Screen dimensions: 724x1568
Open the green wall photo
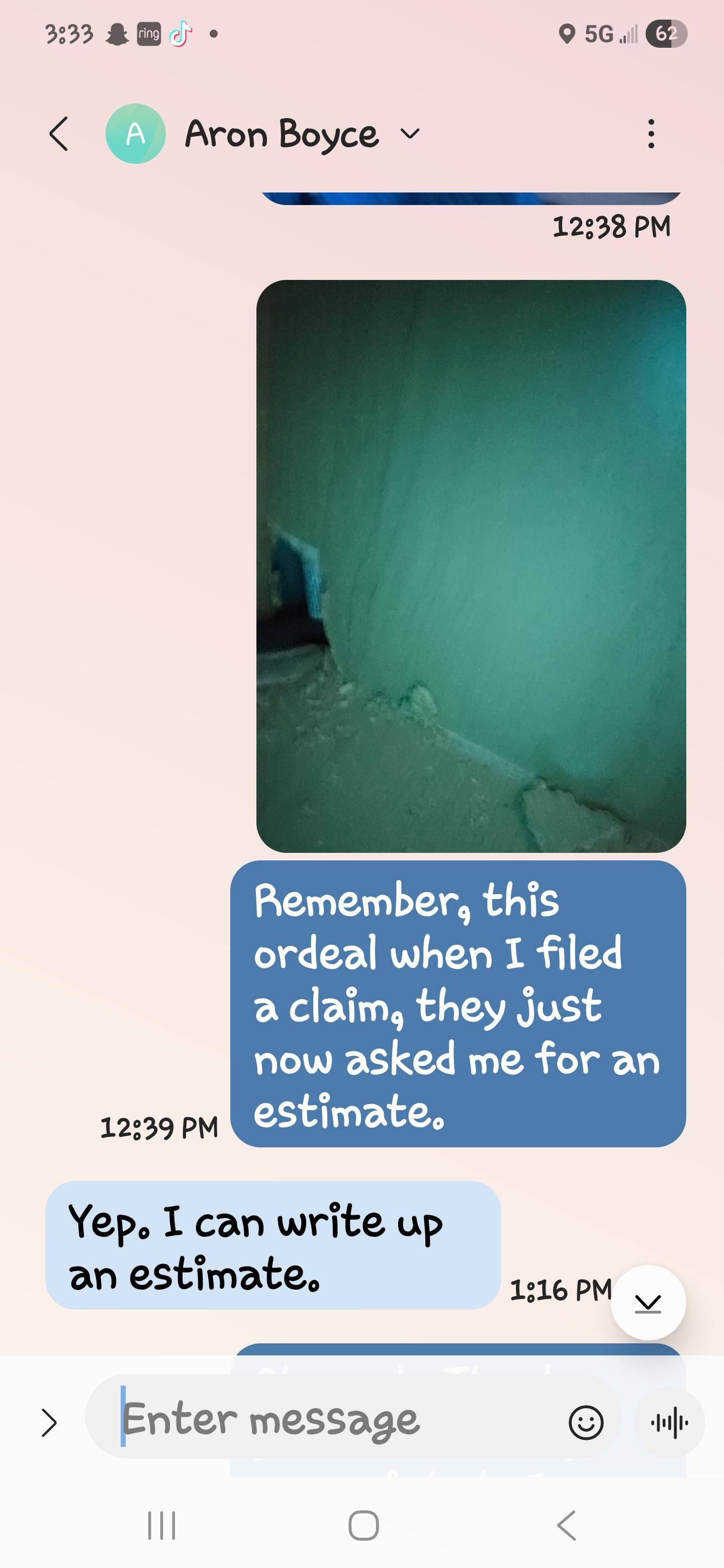471,566
